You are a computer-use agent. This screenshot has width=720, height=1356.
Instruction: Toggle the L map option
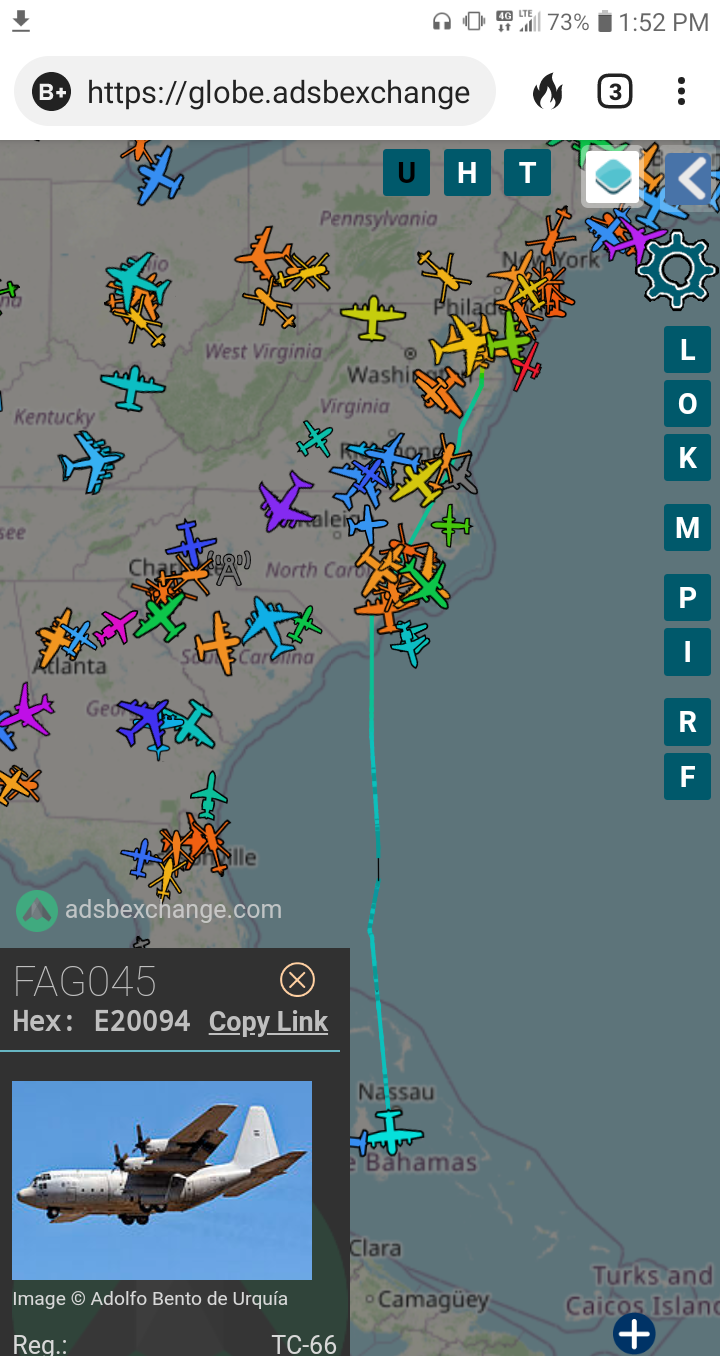click(687, 350)
